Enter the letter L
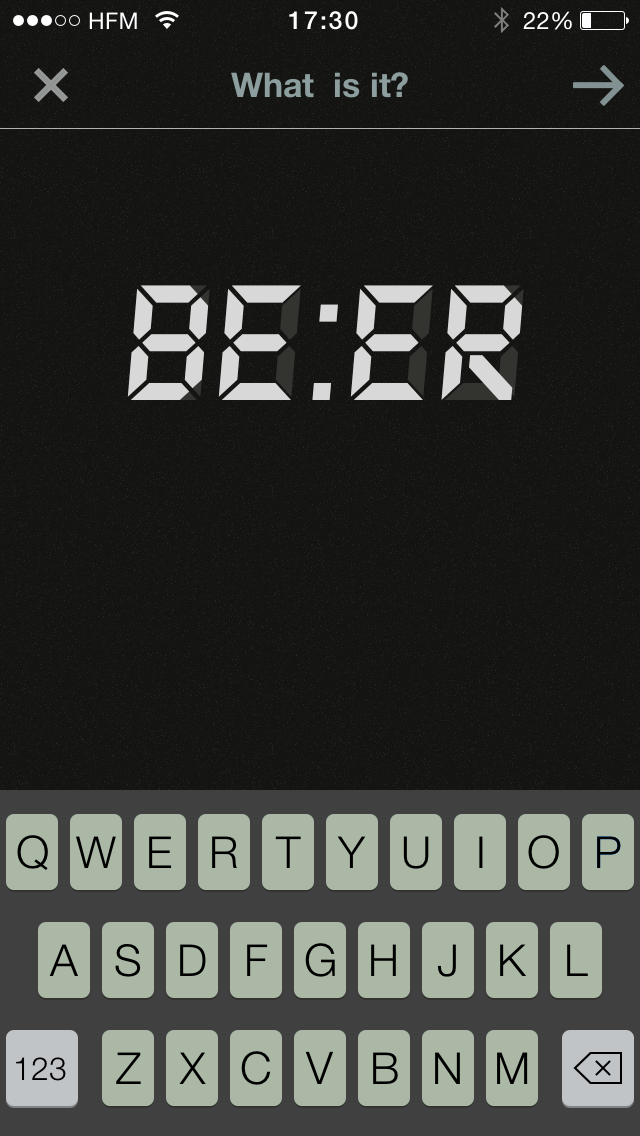The image size is (640, 1136). pyautogui.click(x=575, y=960)
